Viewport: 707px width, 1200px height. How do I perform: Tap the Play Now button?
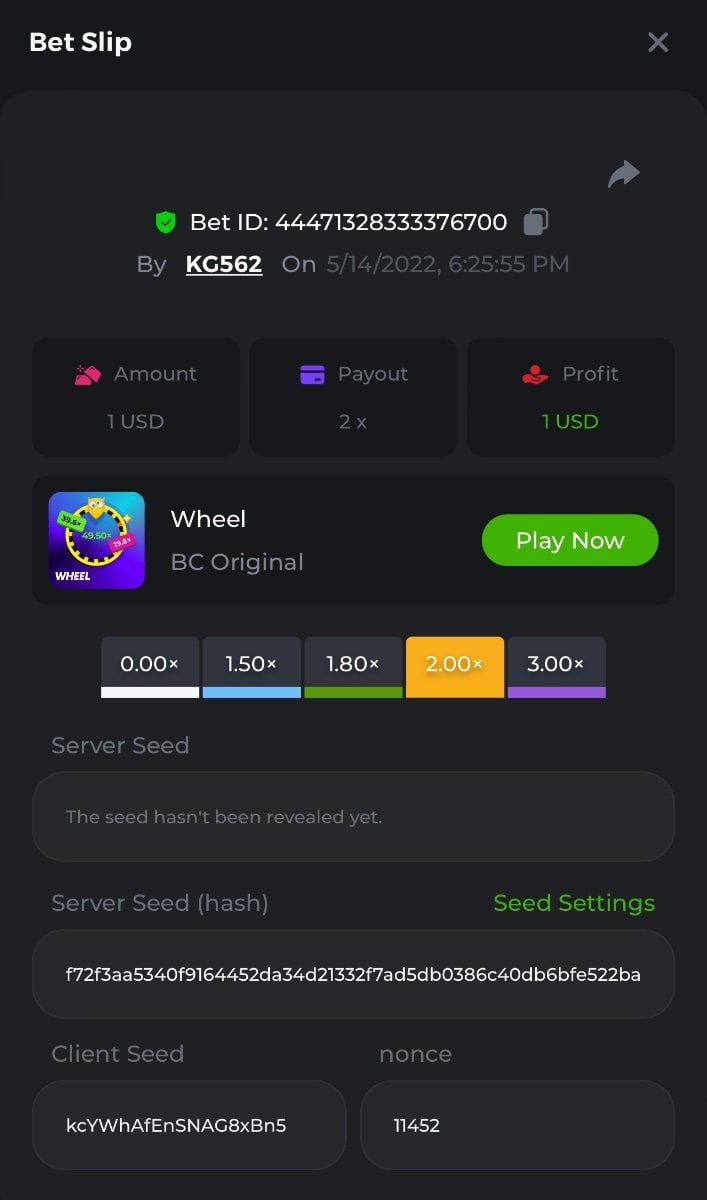tap(570, 541)
